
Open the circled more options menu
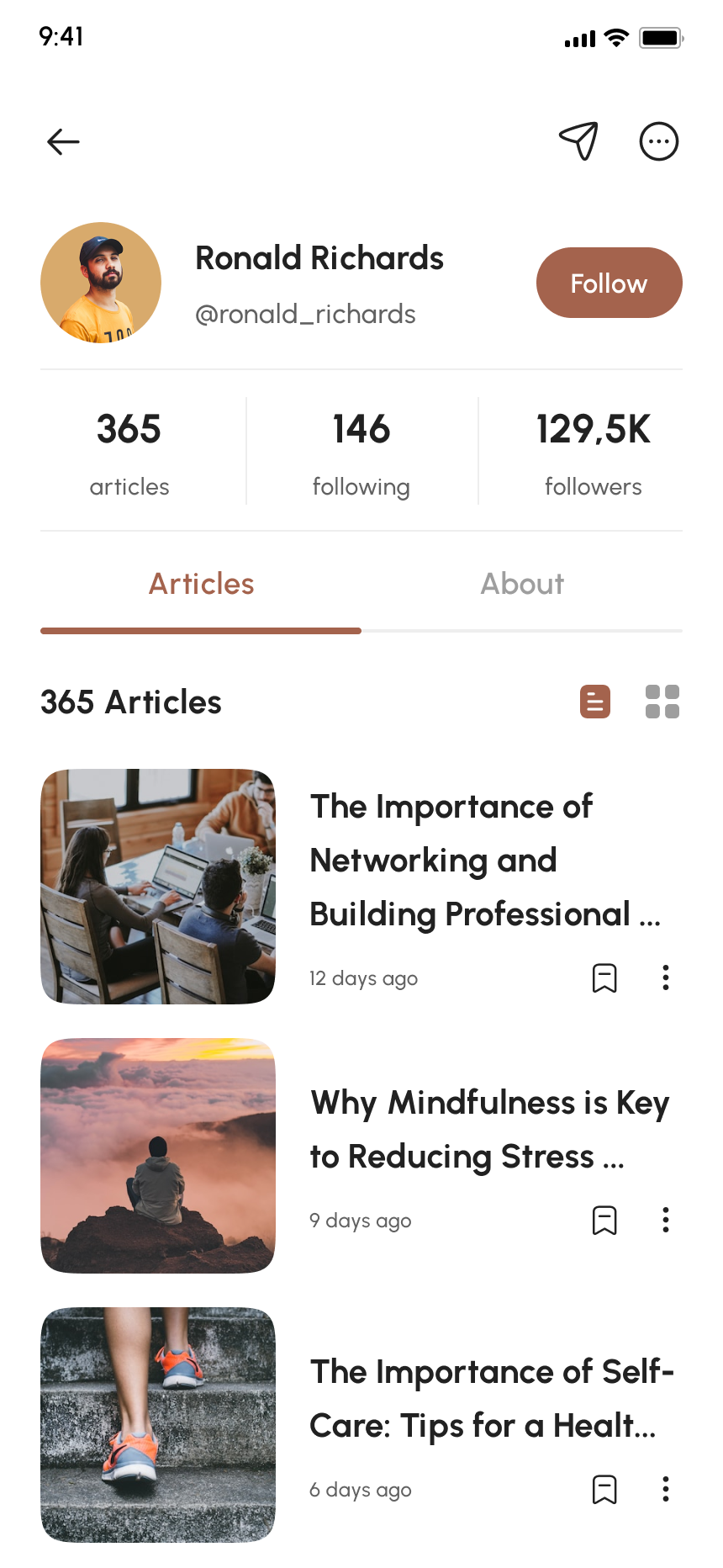(x=658, y=141)
